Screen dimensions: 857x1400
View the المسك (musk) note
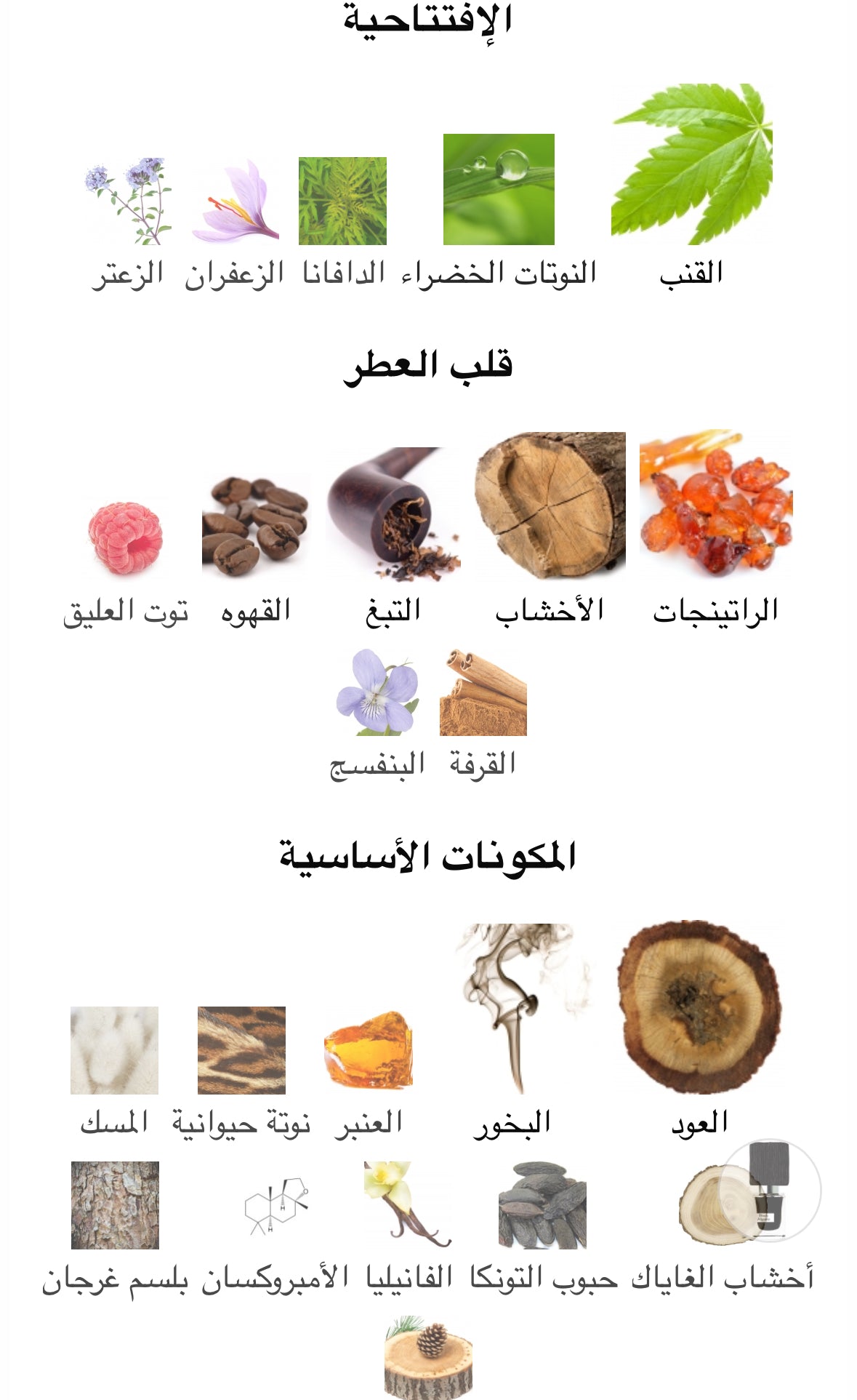114,1050
